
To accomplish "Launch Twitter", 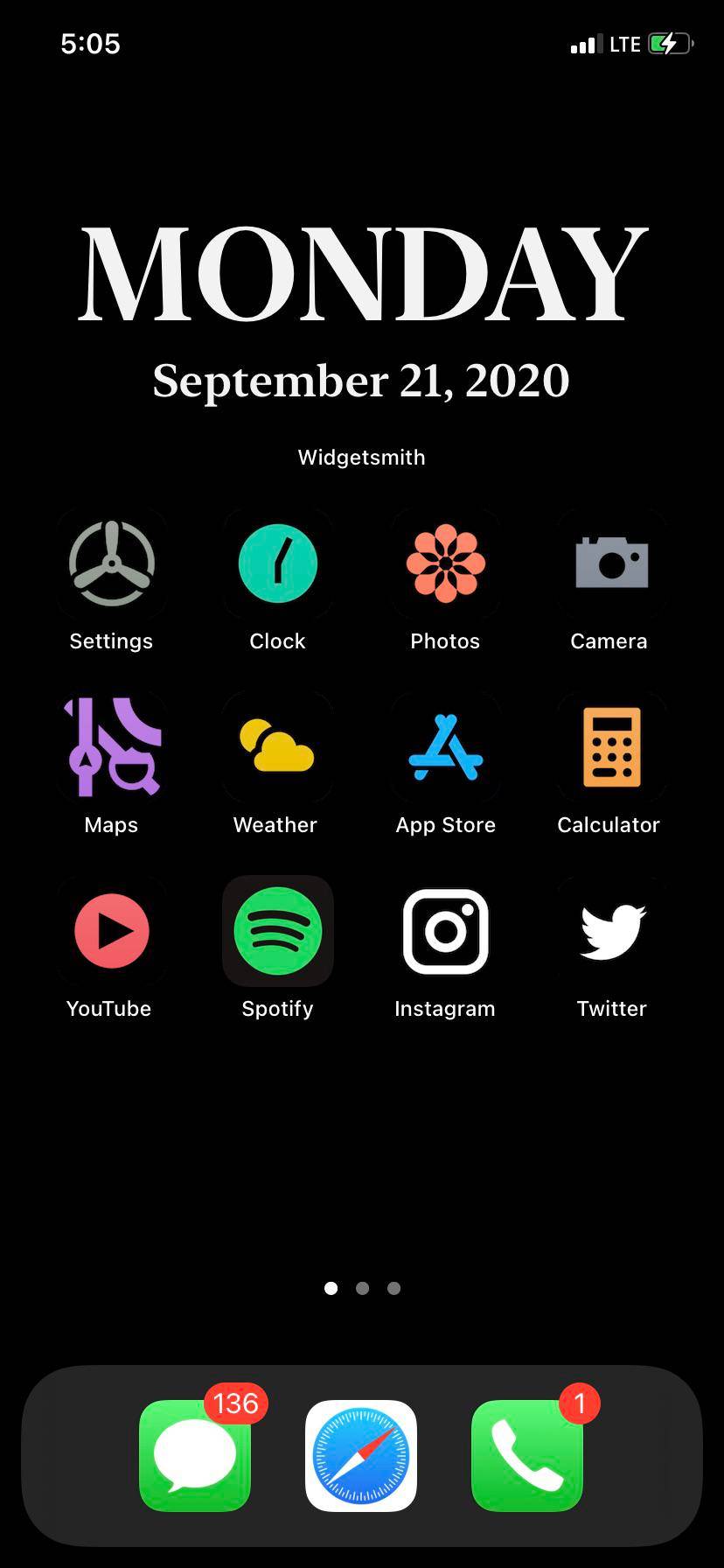I will 611,932.
